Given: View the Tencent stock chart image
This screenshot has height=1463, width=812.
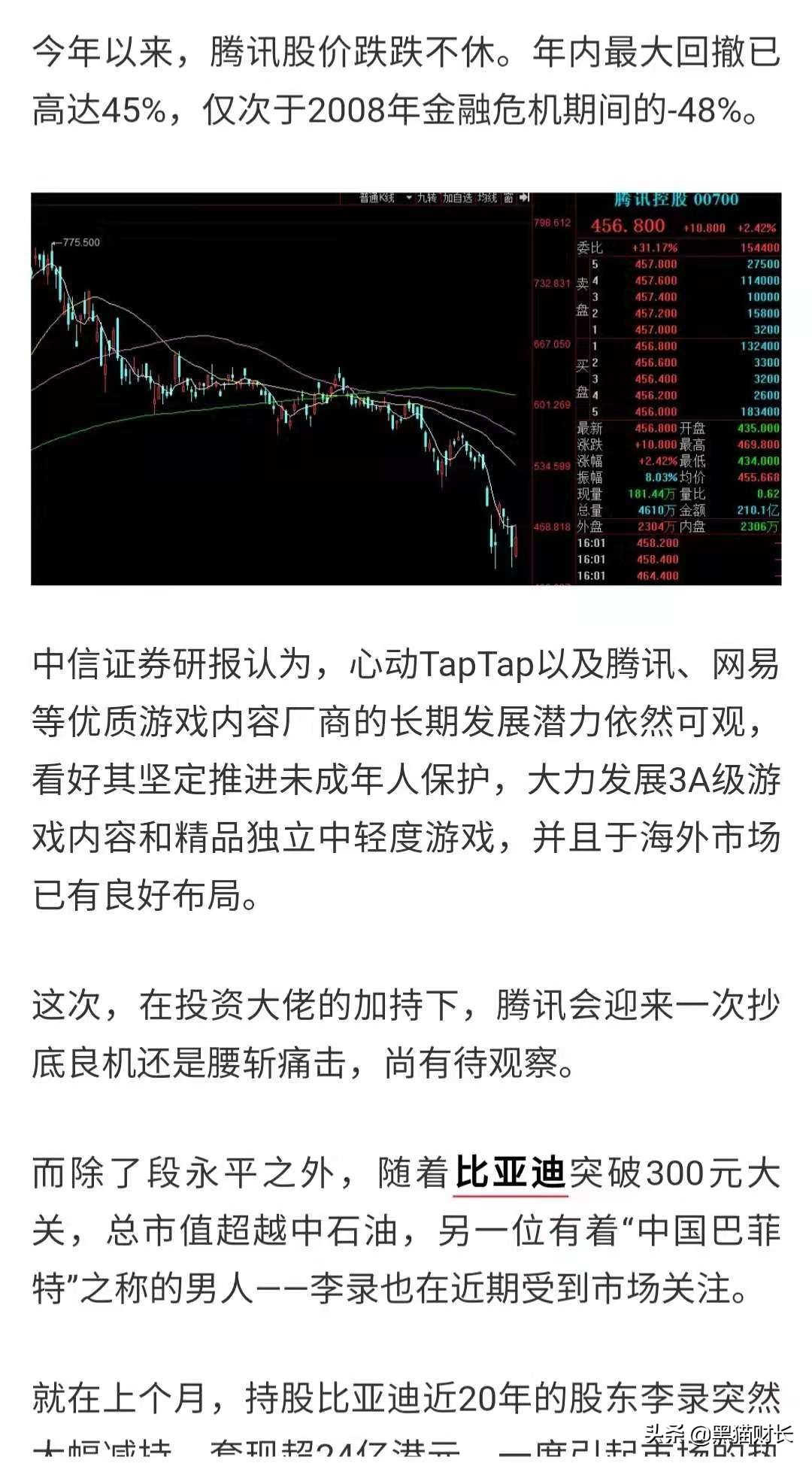Looking at the screenshot, I should coord(406,388).
